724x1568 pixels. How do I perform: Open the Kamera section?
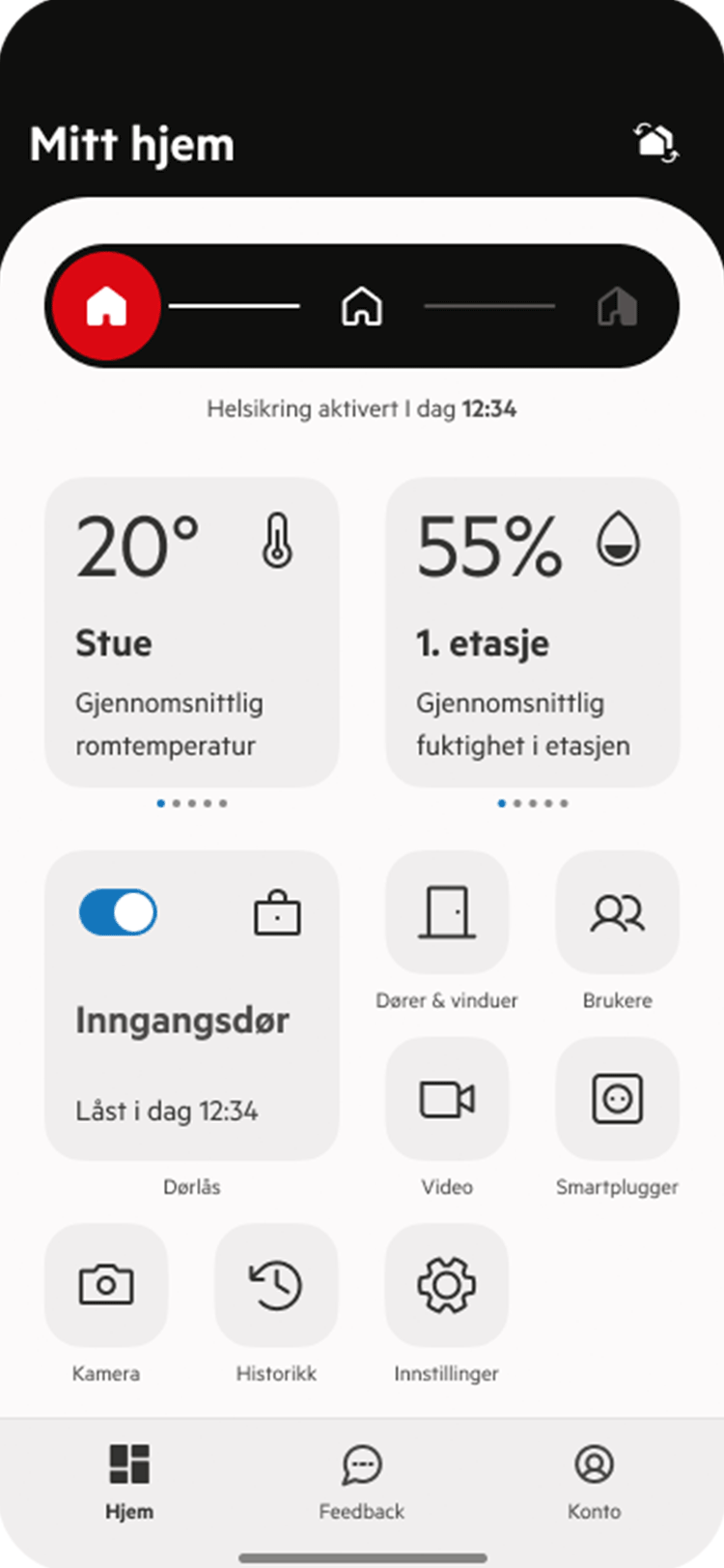[x=106, y=1284]
